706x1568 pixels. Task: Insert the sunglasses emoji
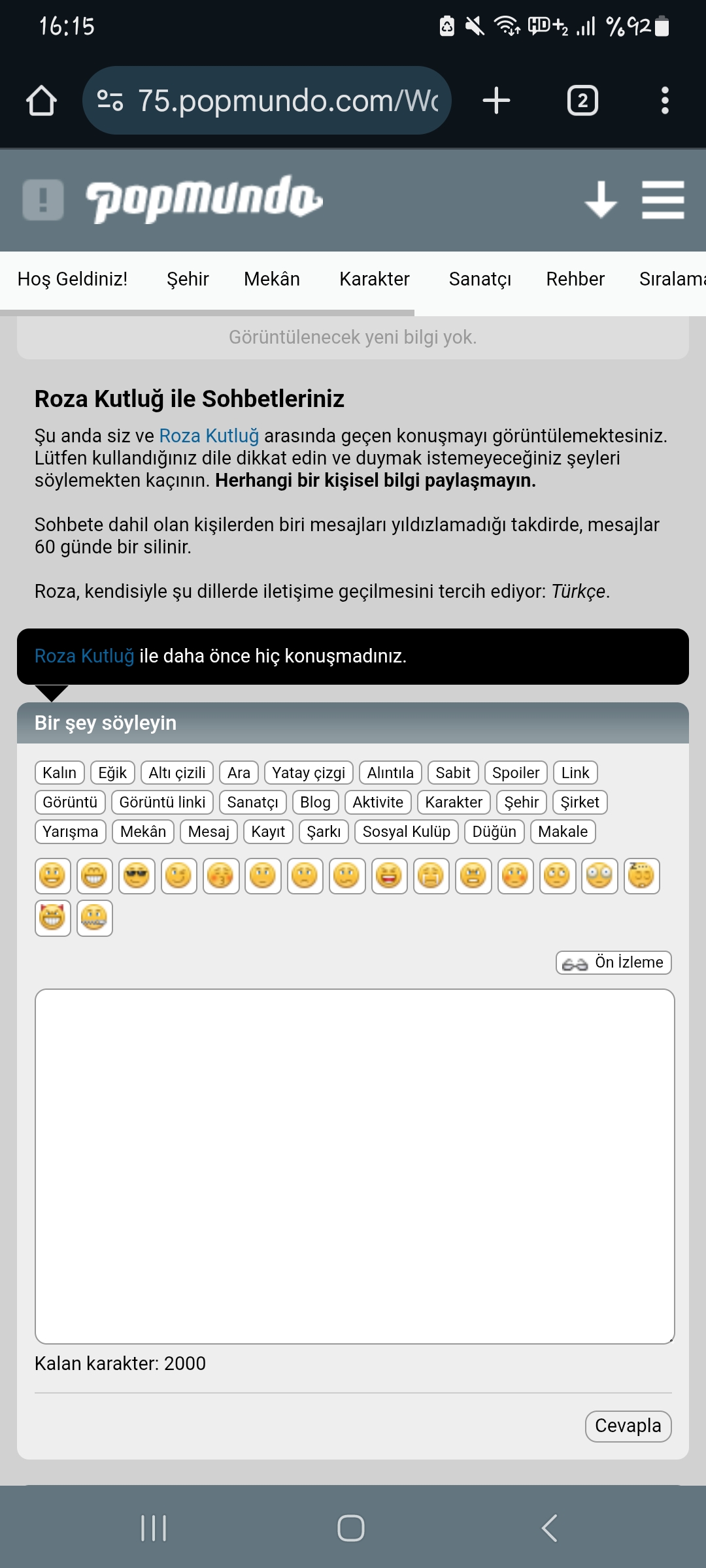(137, 876)
